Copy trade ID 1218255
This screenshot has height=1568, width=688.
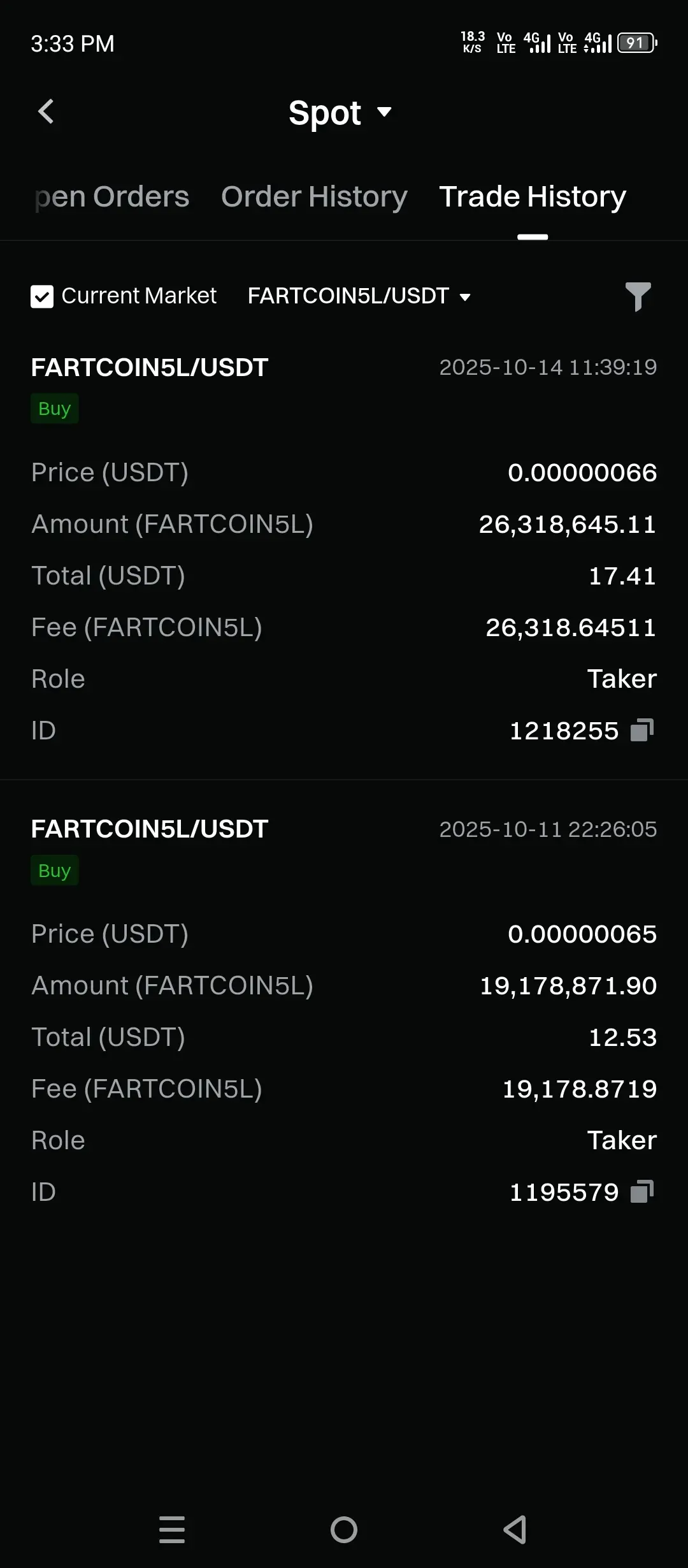tap(642, 730)
